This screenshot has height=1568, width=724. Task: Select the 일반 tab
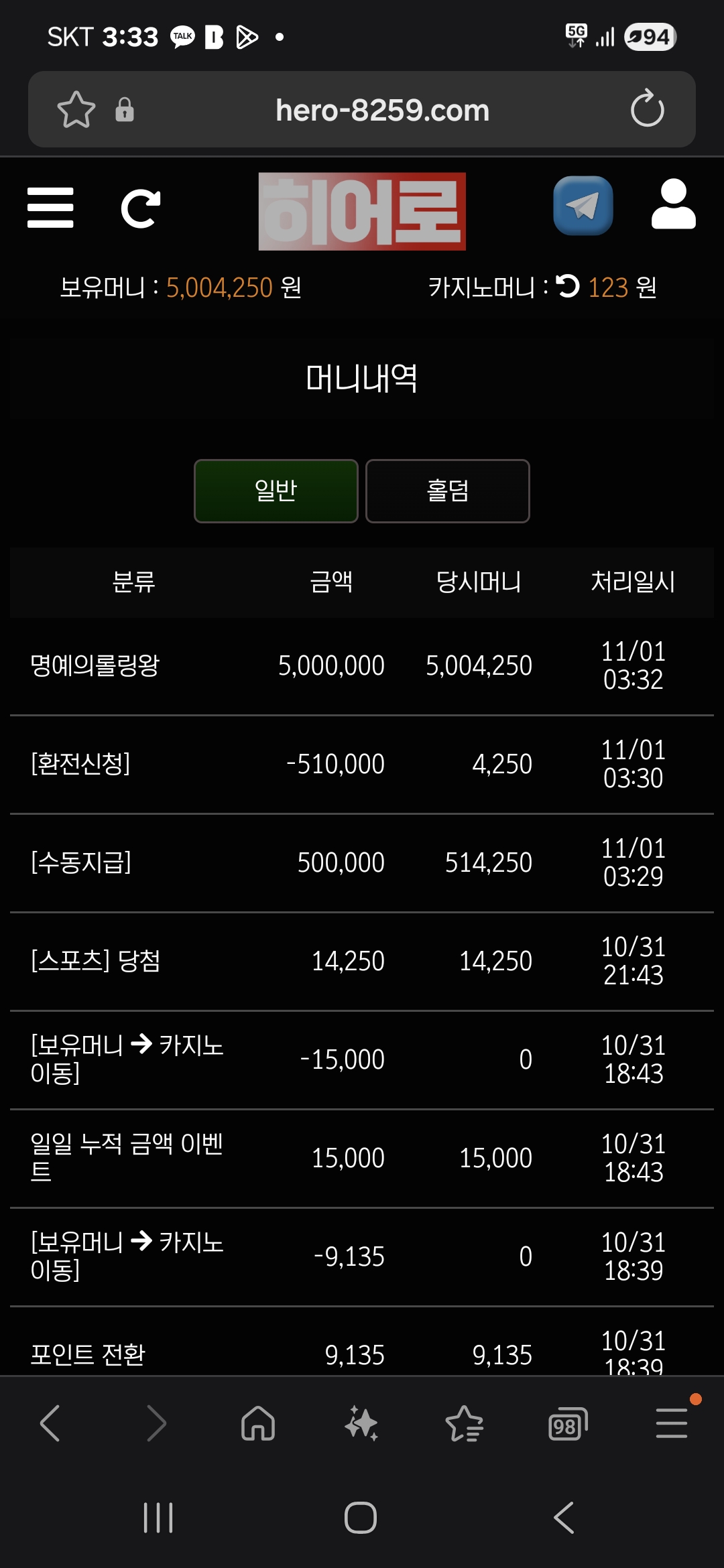pyautogui.click(x=276, y=491)
